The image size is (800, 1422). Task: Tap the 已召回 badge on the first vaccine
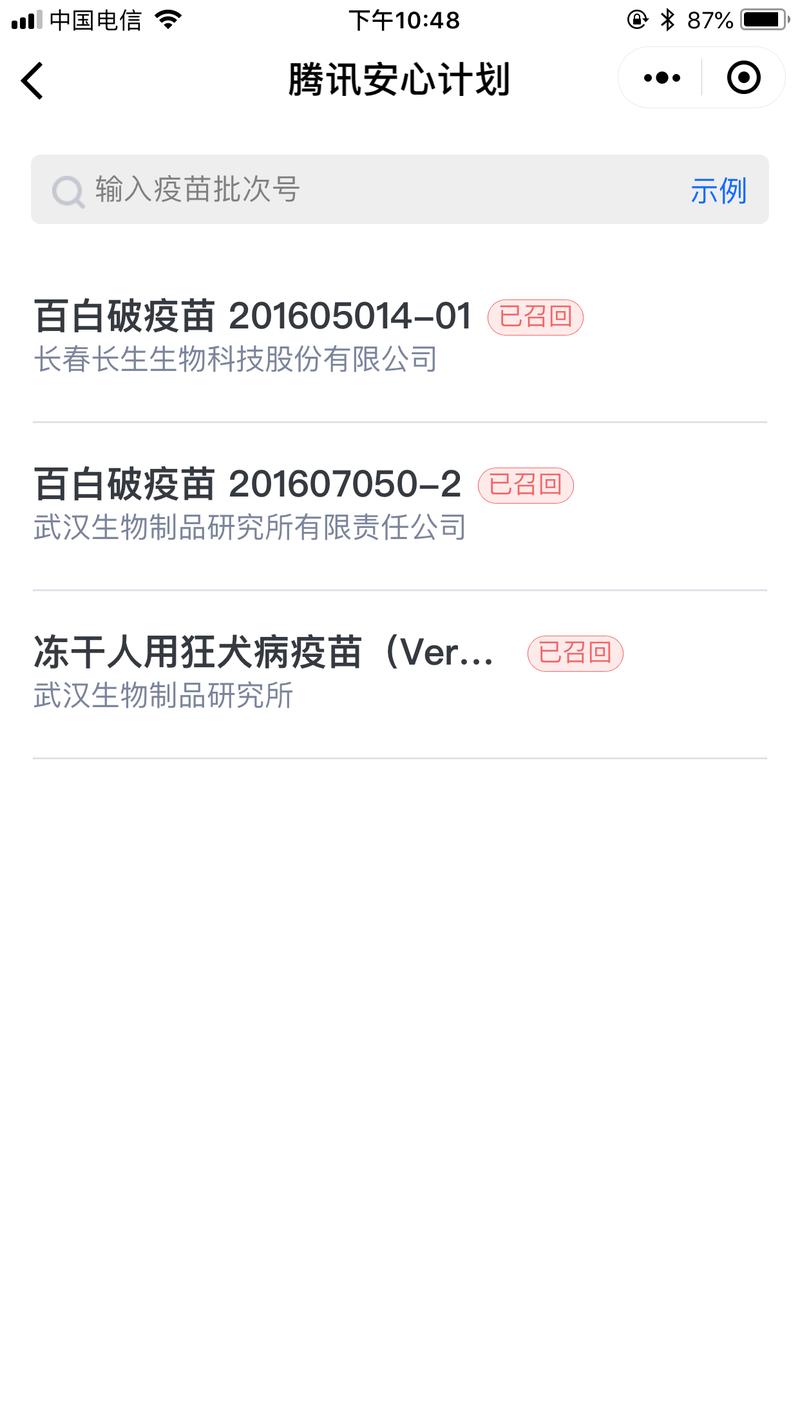coord(534,315)
